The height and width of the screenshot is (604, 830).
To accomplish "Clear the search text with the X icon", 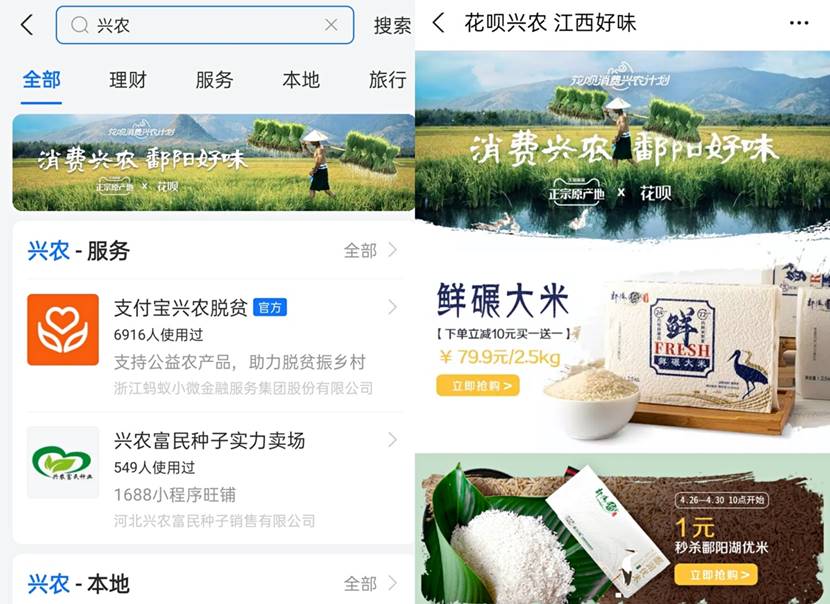I will [331, 26].
